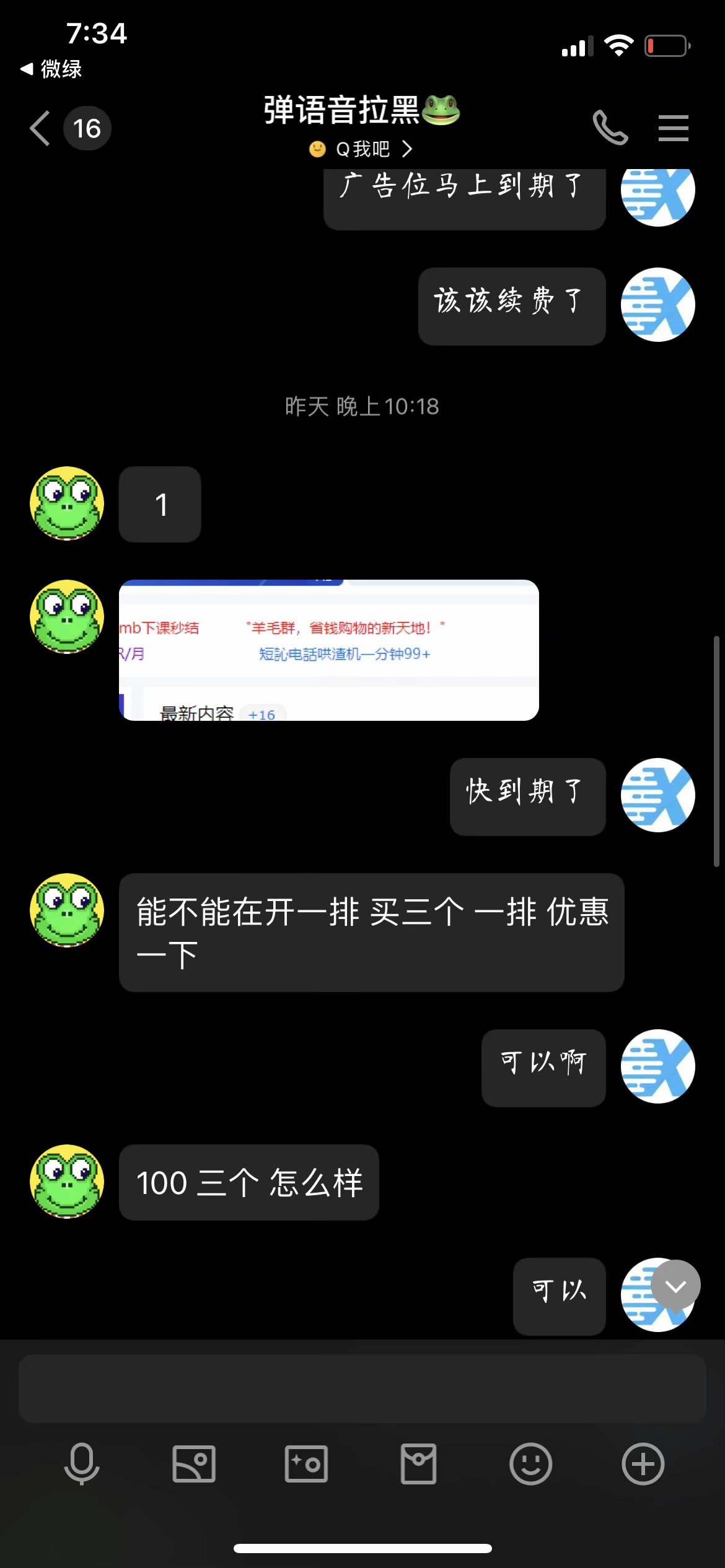Open the shared screenshot image
Screen dimensions: 725x1568
[328, 650]
